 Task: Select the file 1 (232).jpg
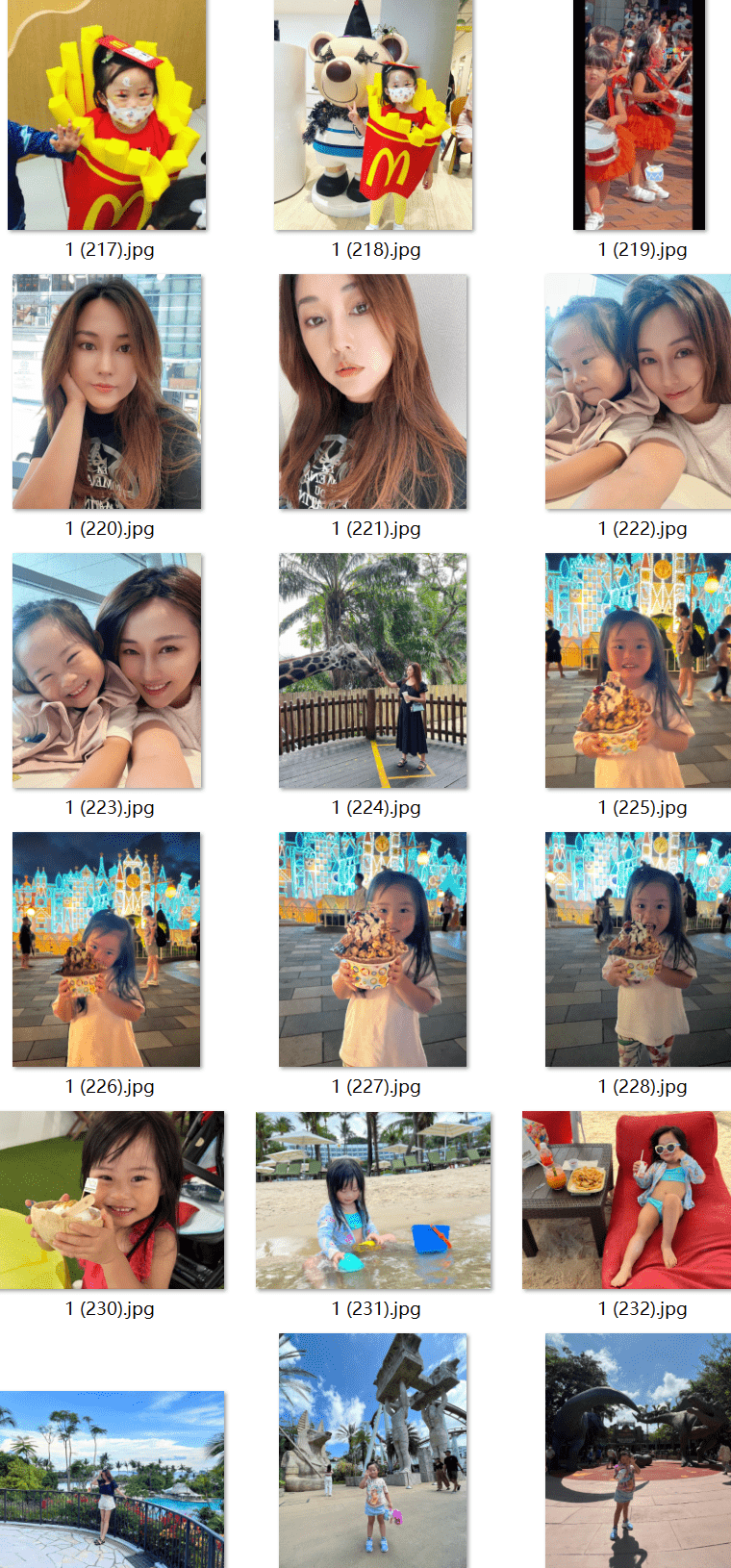626,1200
